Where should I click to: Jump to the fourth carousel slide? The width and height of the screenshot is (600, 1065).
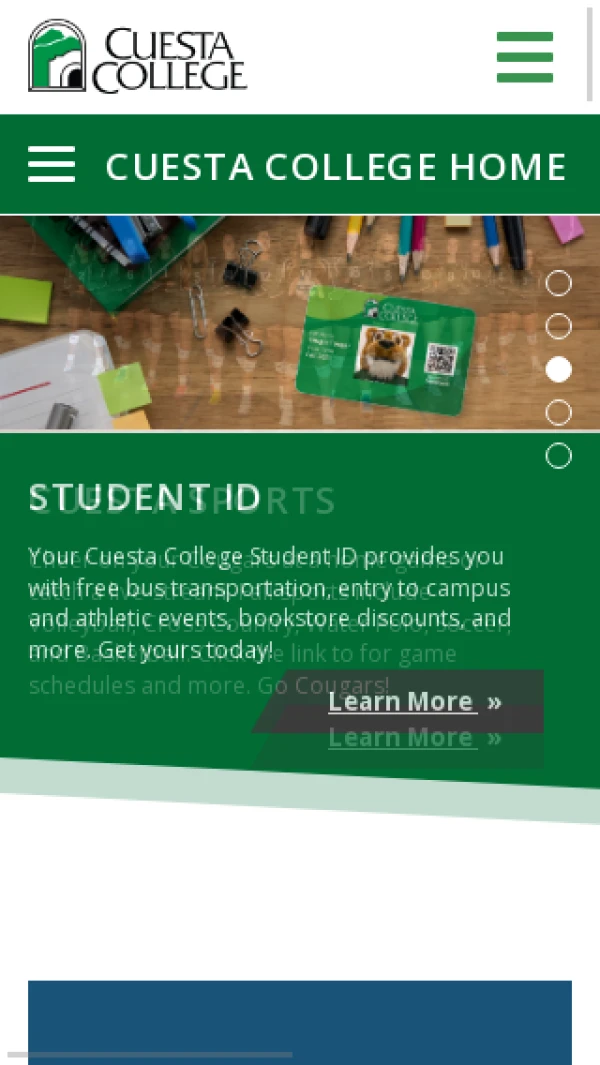tap(559, 412)
